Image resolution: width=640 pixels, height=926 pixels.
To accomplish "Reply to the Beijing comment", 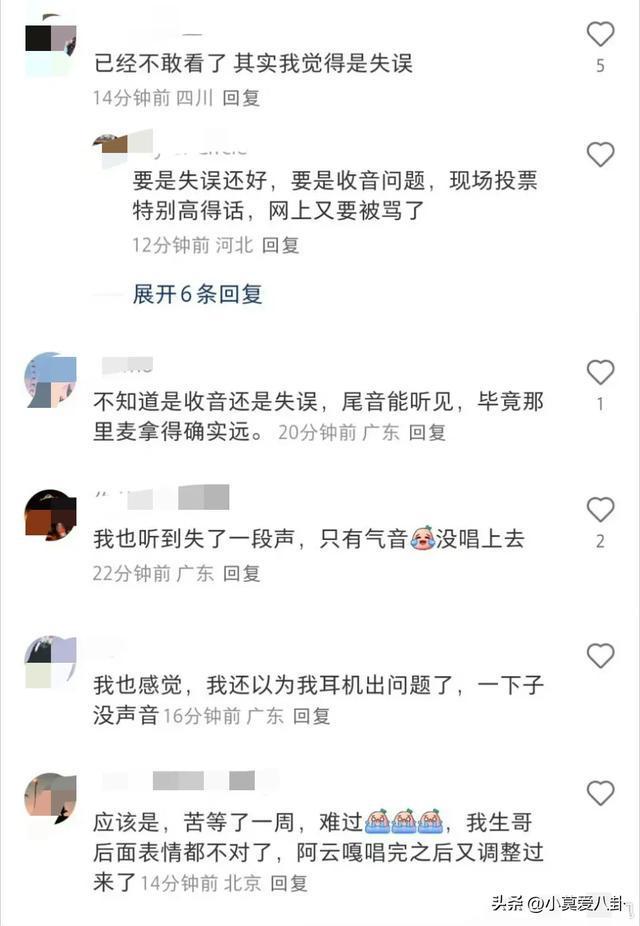I will click(289, 883).
